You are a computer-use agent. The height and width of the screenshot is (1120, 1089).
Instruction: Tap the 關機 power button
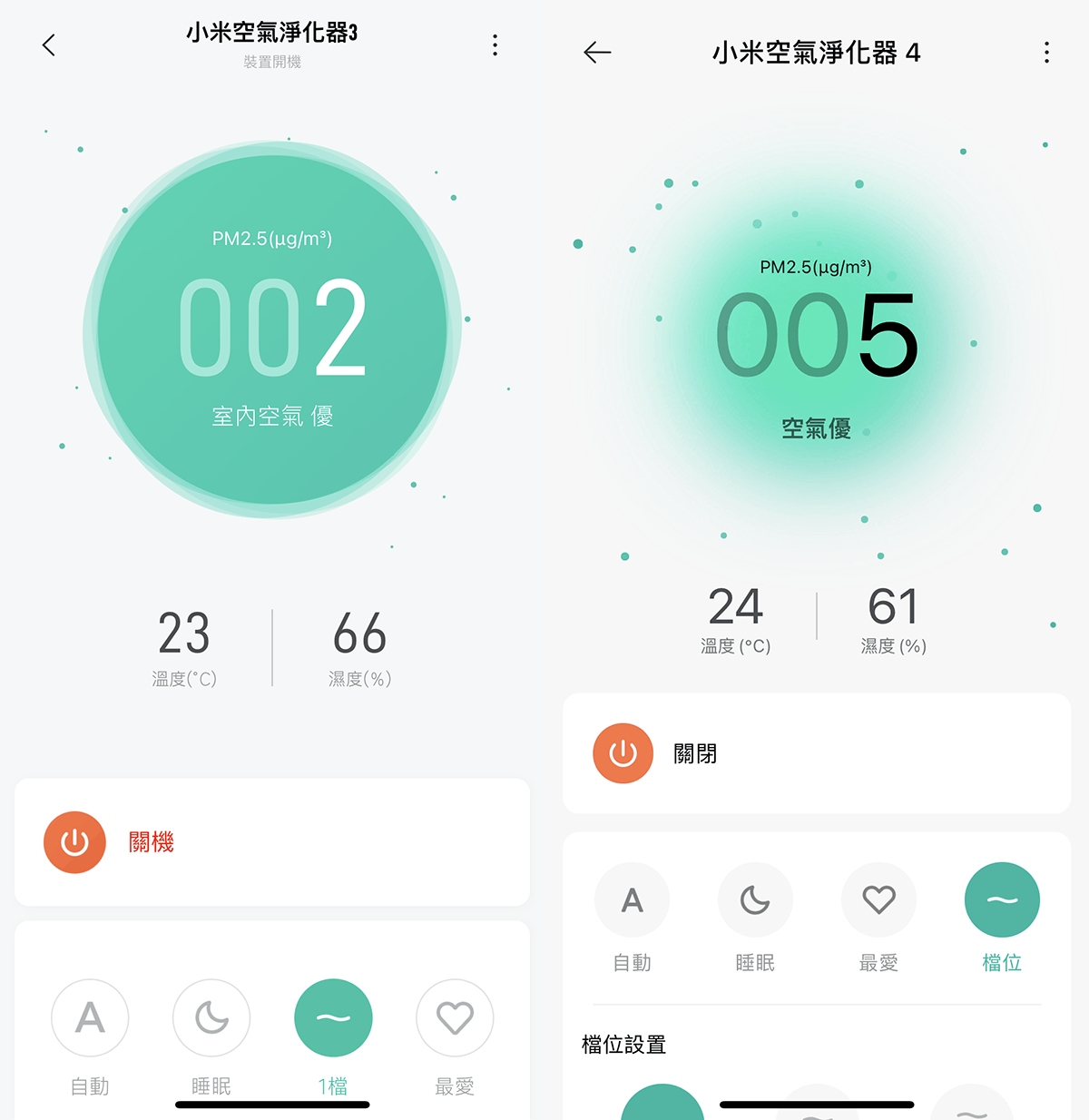click(x=75, y=842)
